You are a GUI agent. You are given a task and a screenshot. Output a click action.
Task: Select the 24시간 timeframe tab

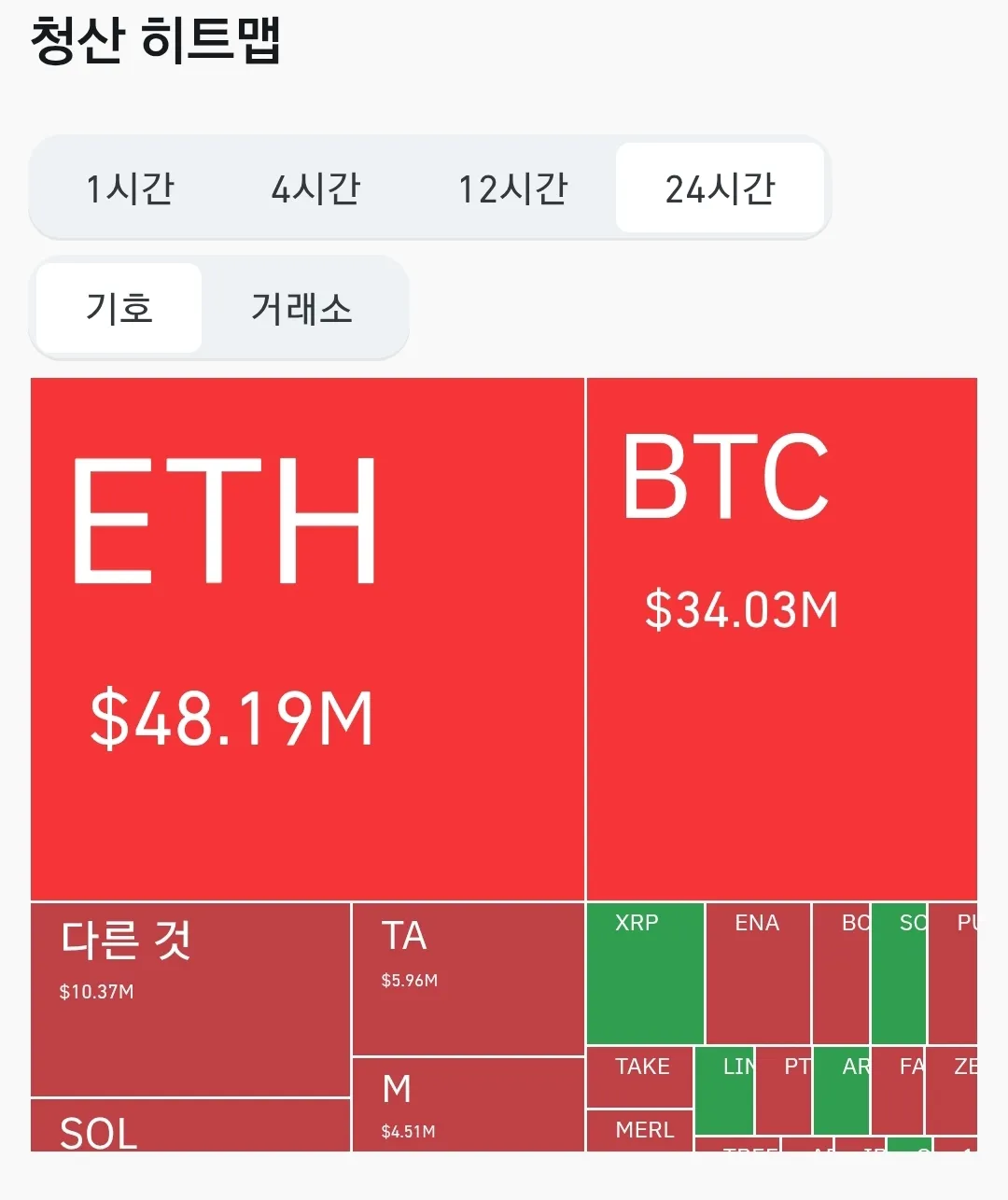720,188
